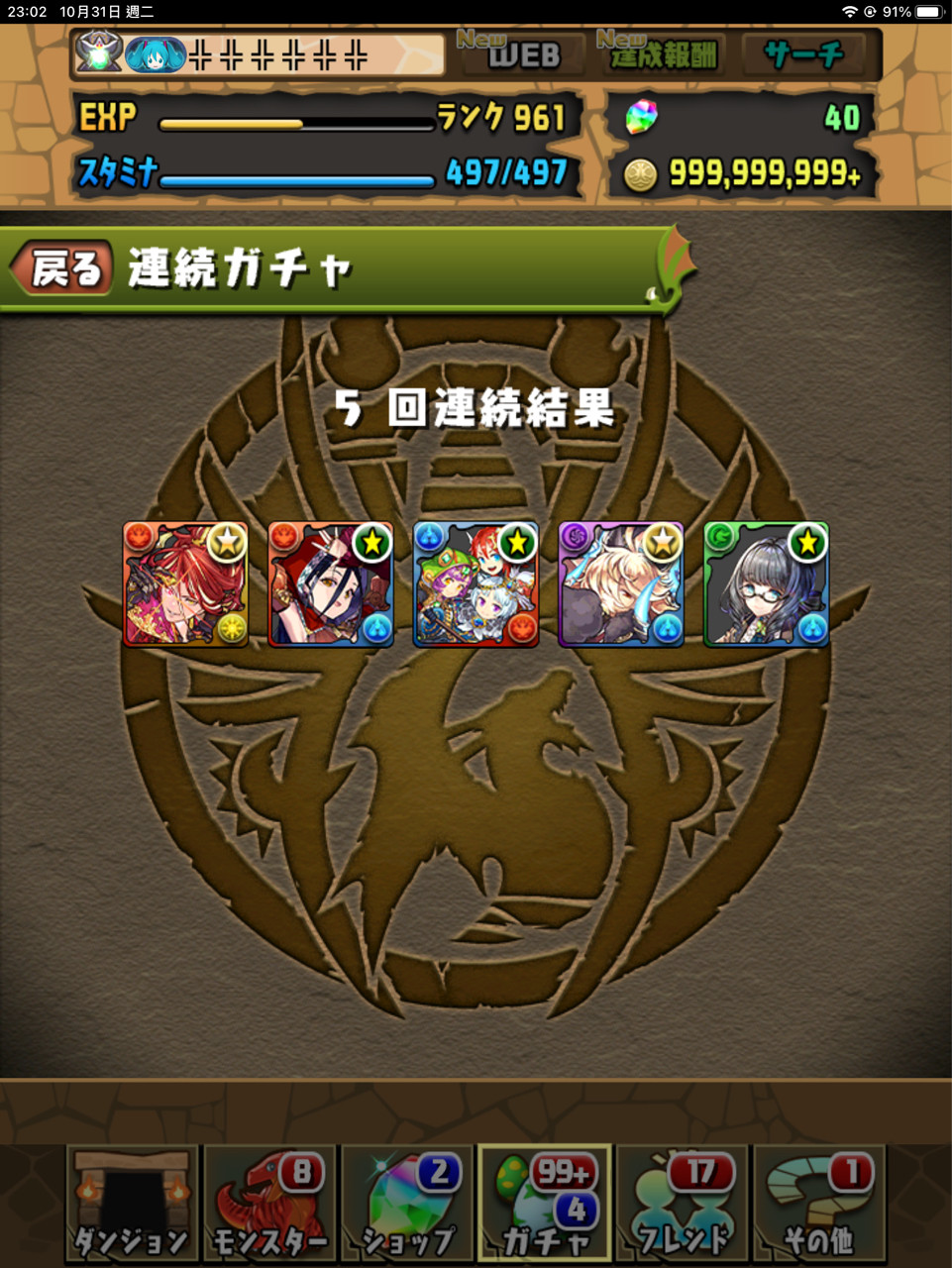Go to the フレンド tab
Screen dimensions: 952x1268
(x=682, y=1205)
